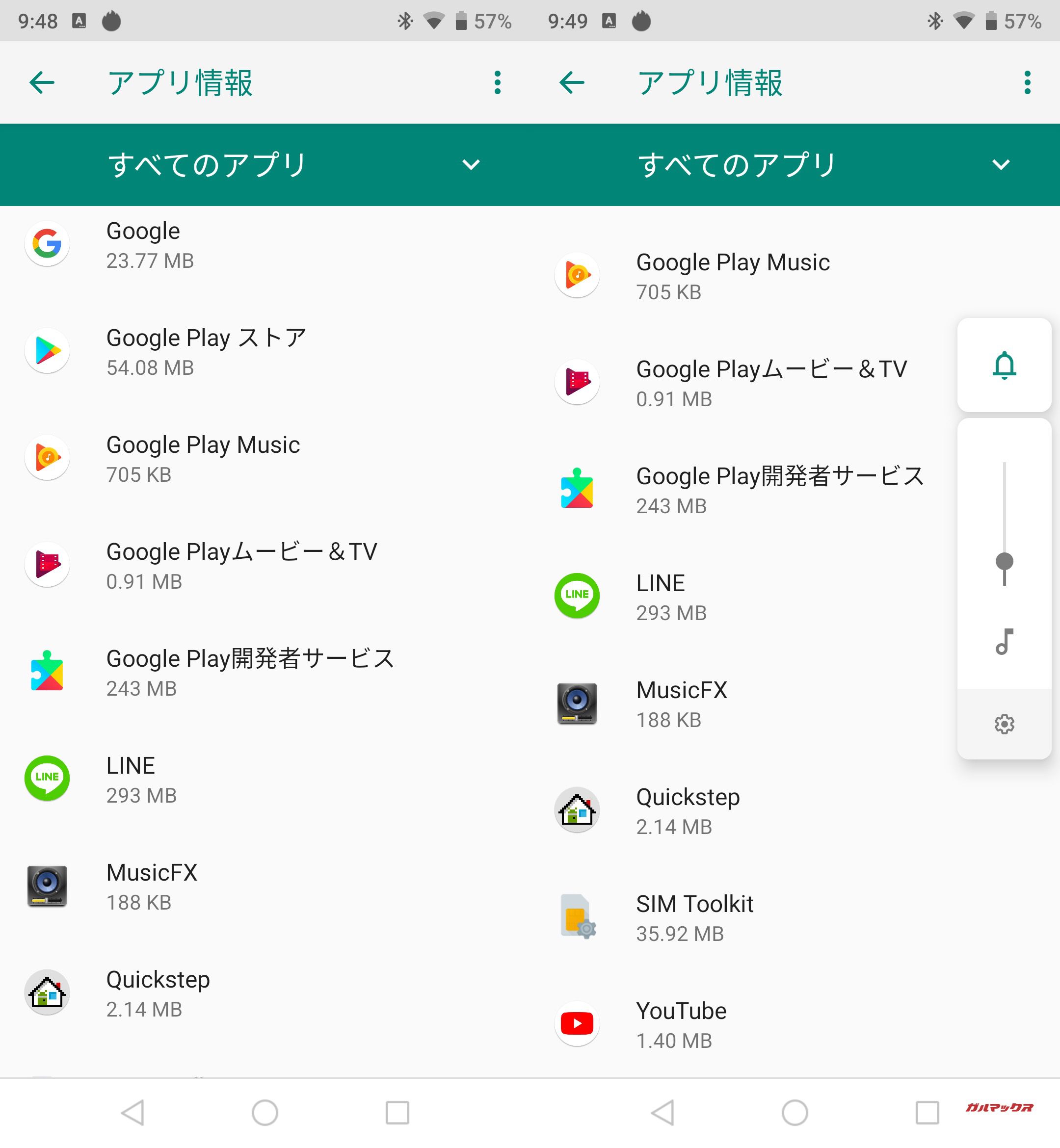Image resolution: width=1060 pixels, height=1148 pixels.
Task: Toggle the ringer bell in volume panel
Action: [1004, 365]
